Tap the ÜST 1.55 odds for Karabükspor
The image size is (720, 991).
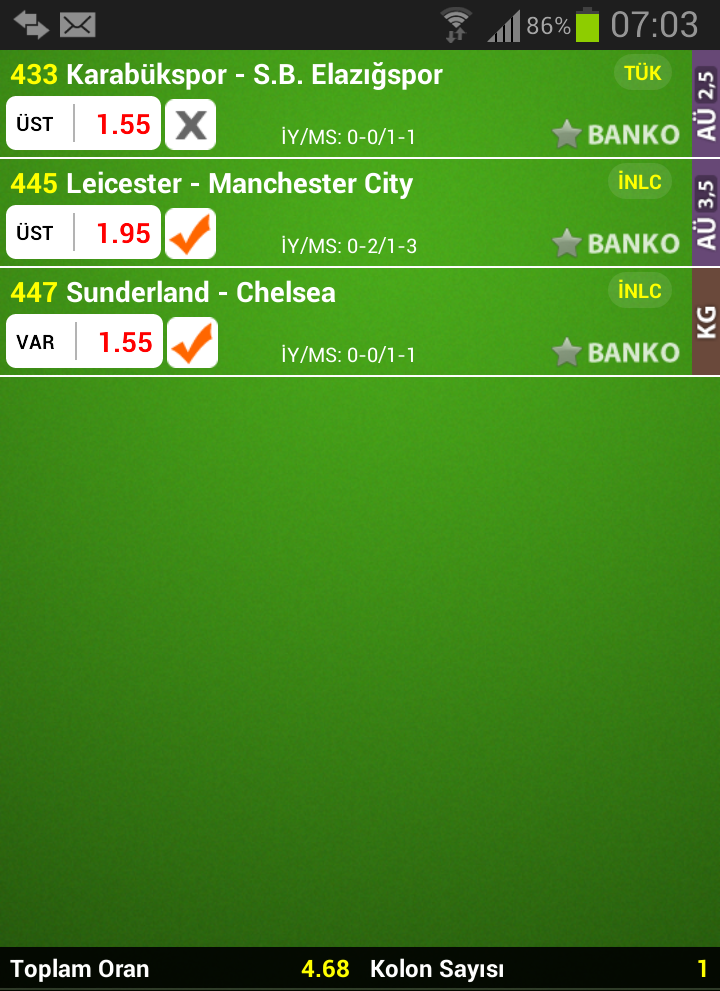tap(84, 124)
